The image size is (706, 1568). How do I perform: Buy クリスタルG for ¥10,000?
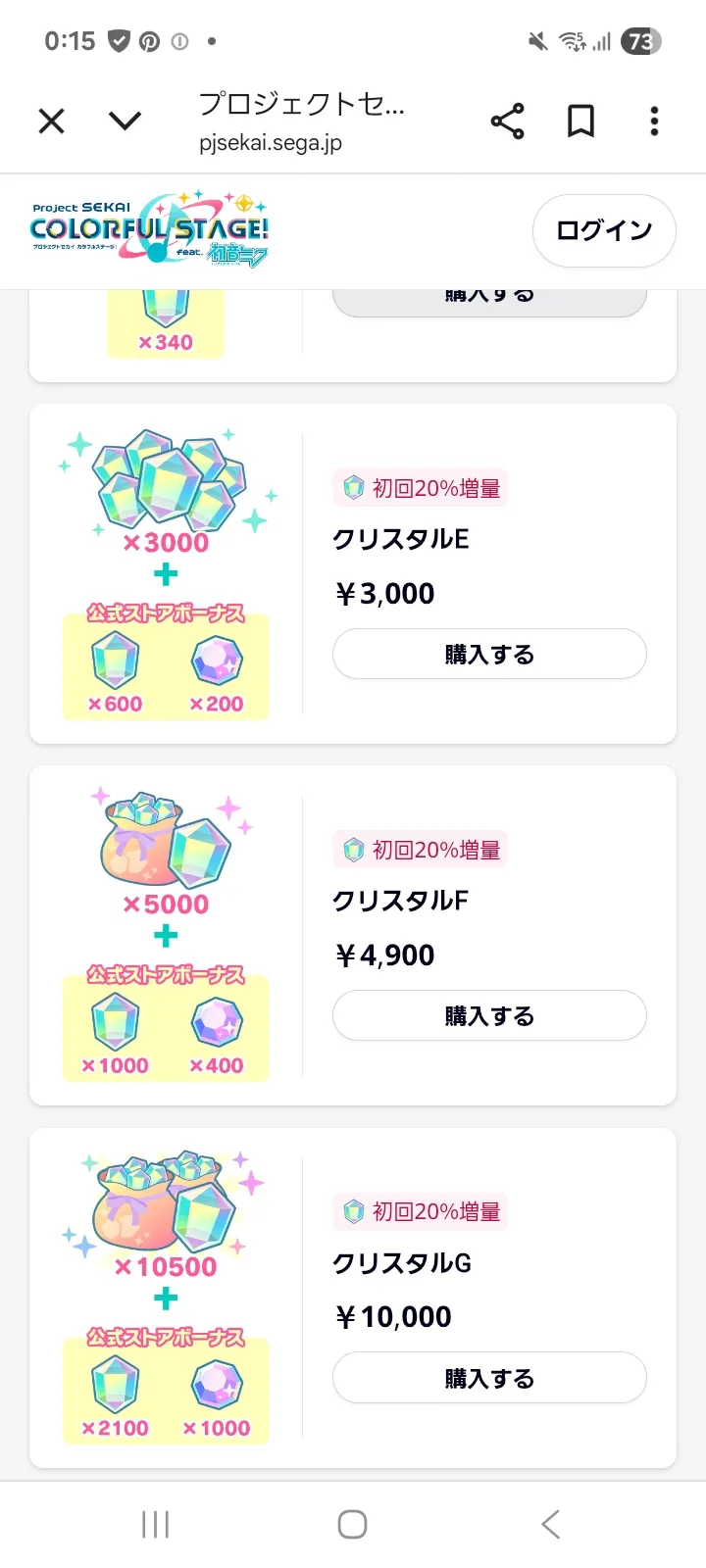click(489, 1378)
